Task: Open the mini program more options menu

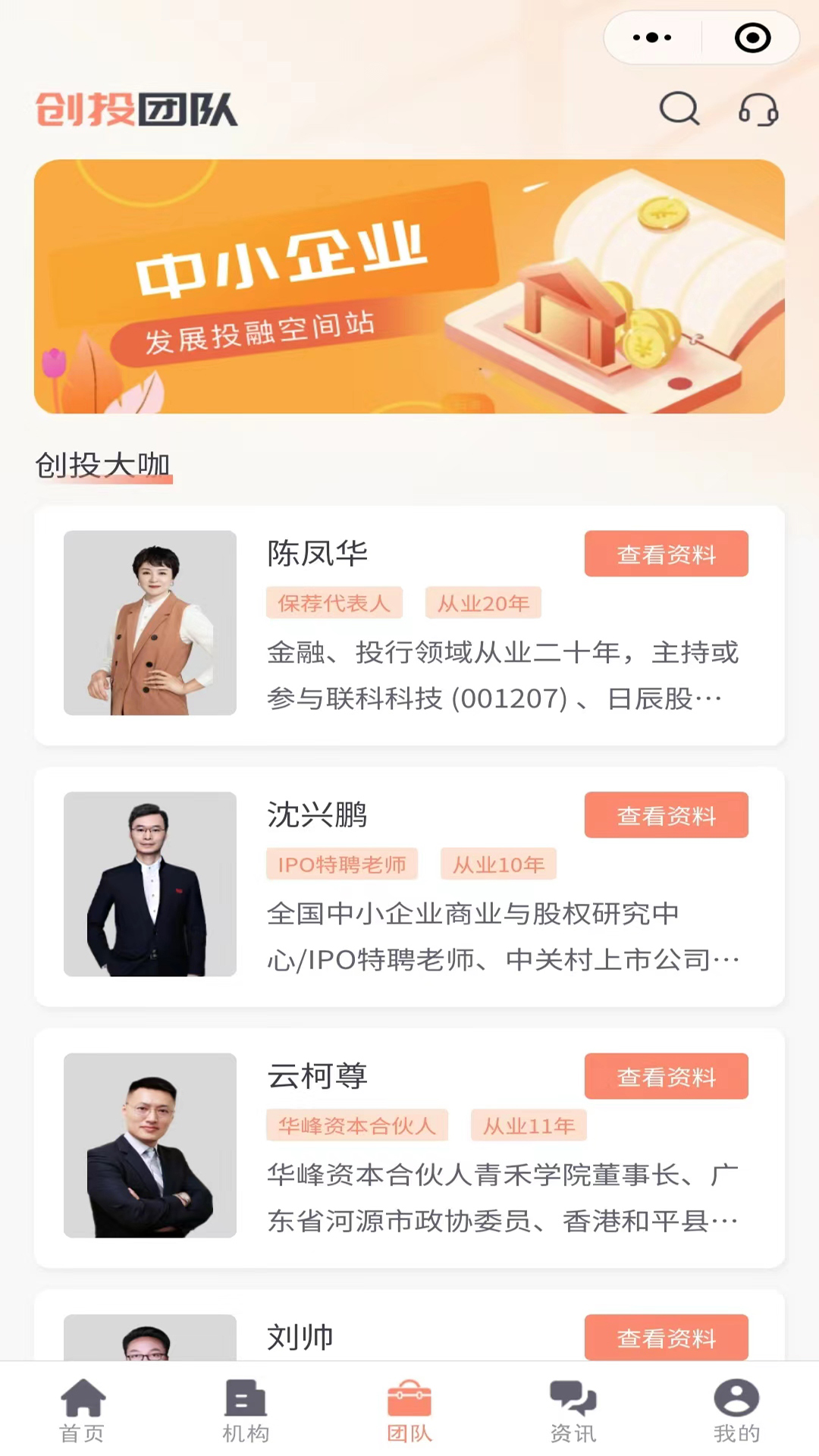Action: pyautogui.click(x=652, y=37)
